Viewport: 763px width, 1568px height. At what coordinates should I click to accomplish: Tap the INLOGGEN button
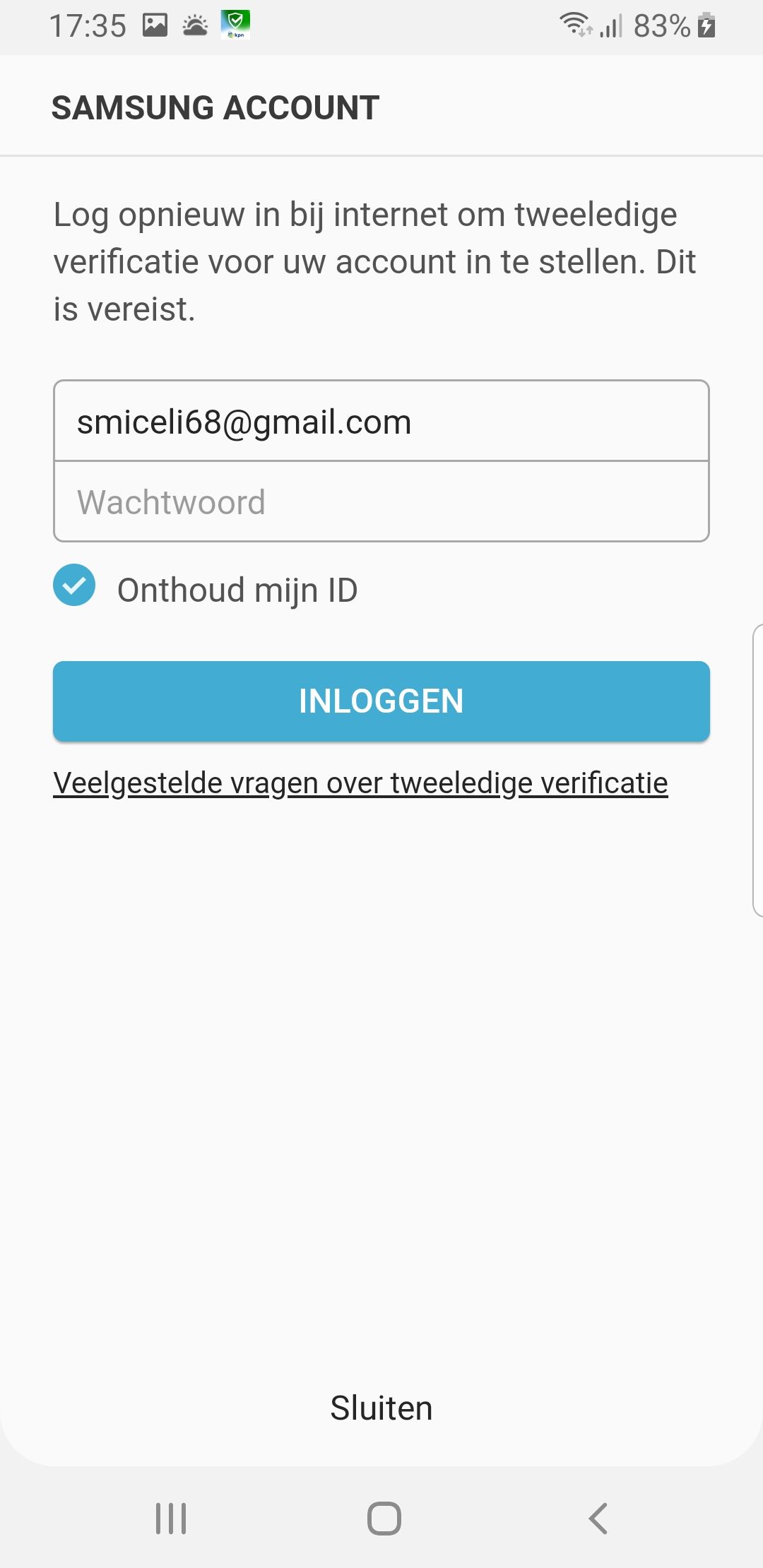pos(381,701)
